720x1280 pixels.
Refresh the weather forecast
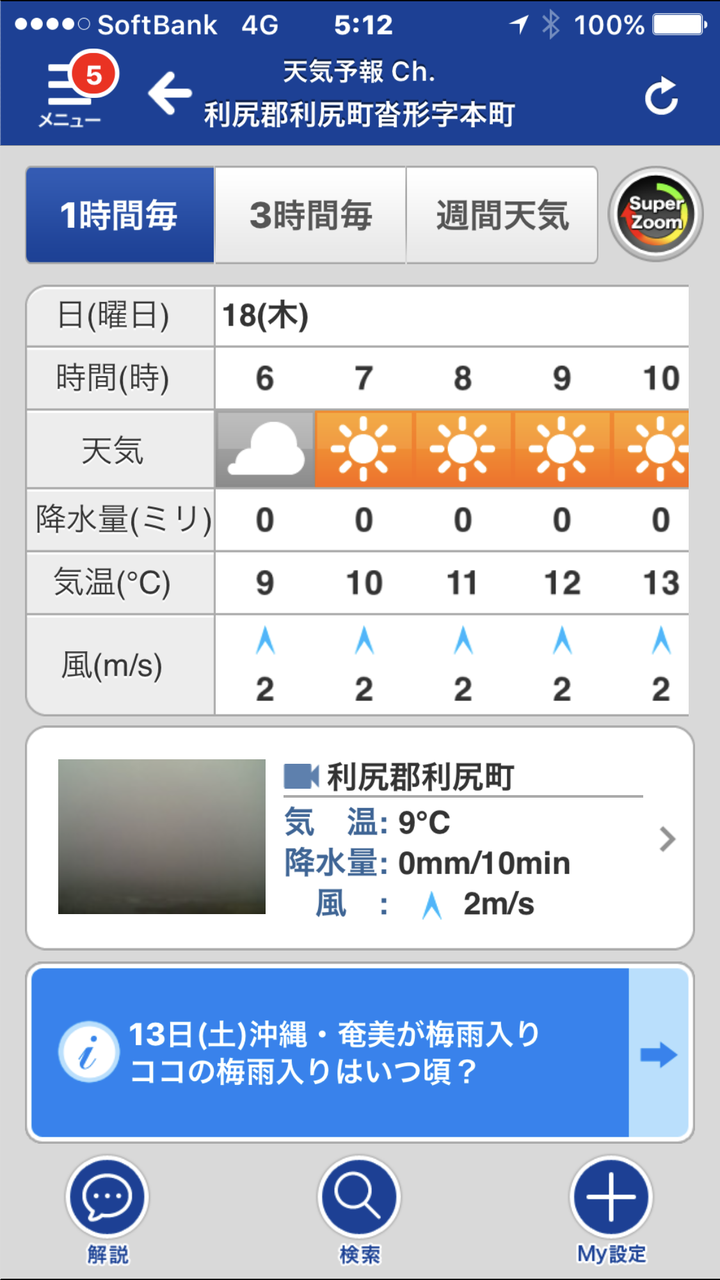pyautogui.click(x=661, y=97)
